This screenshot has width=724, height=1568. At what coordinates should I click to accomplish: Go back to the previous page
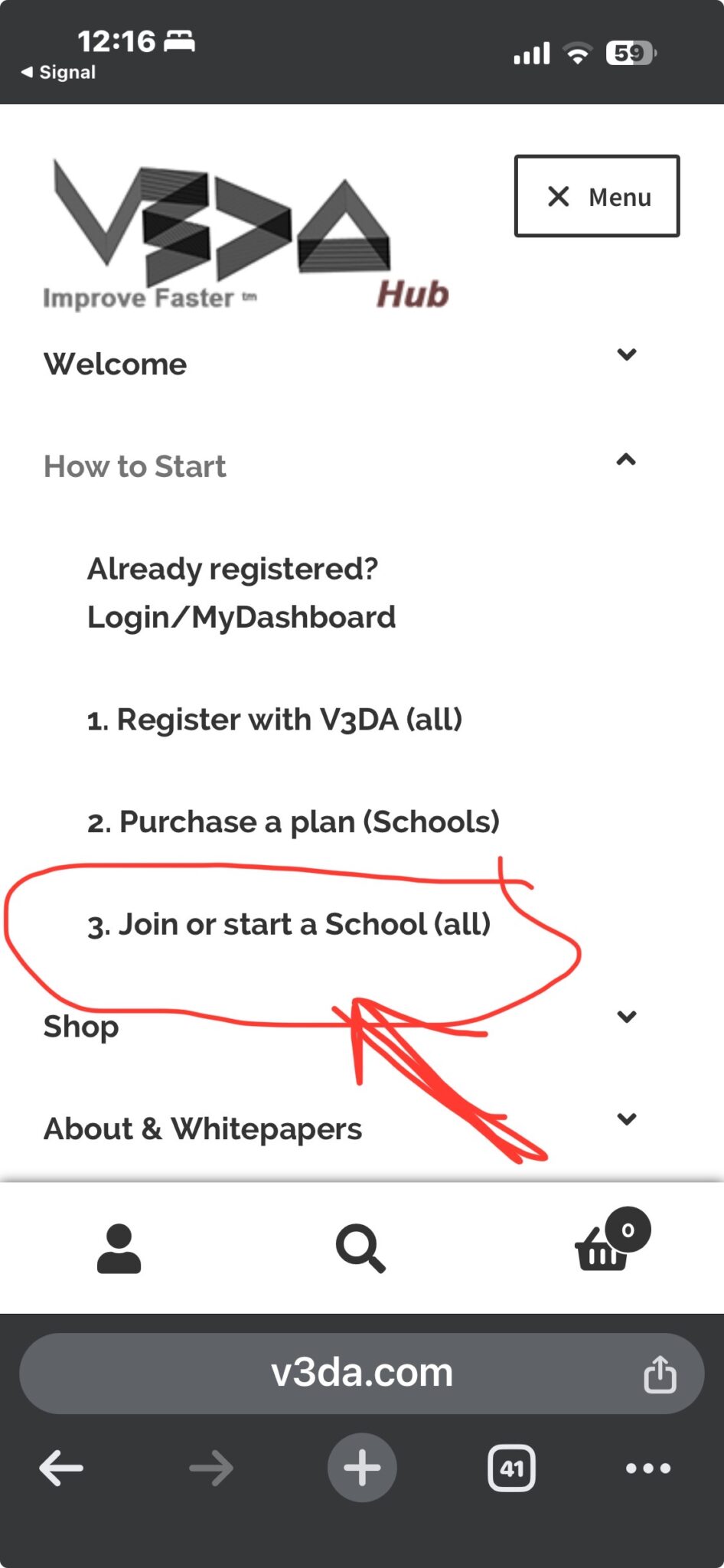[61, 1468]
